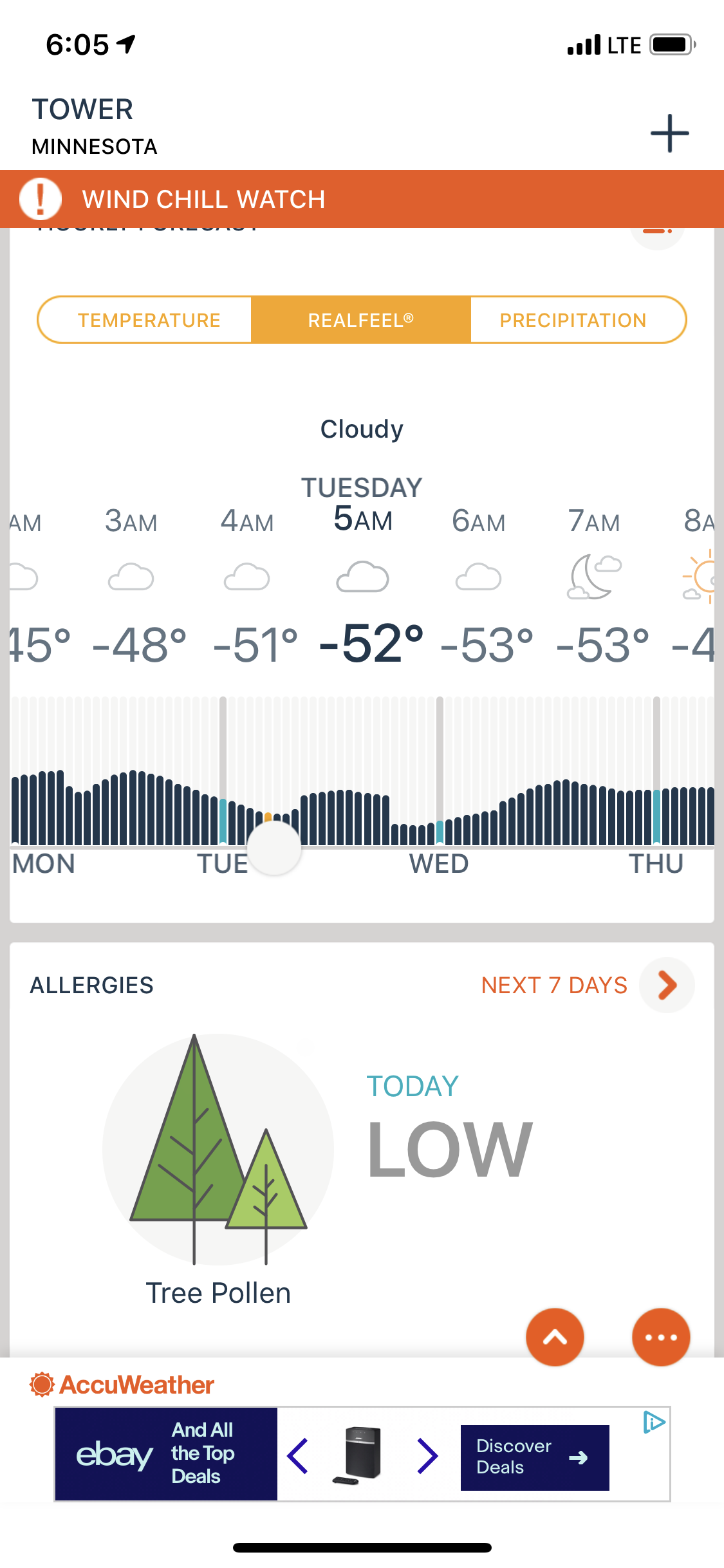
Task: Collapse the hourly forecast card
Action: point(656,233)
